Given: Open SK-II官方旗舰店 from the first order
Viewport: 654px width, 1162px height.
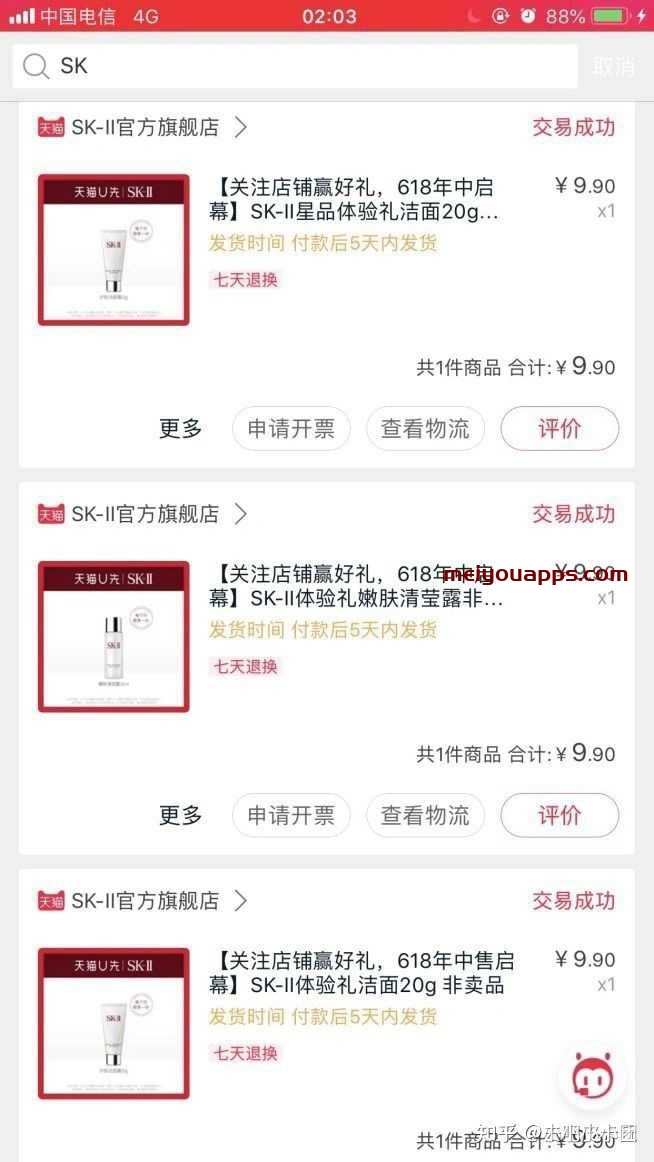Looking at the screenshot, I should tap(144, 127).
